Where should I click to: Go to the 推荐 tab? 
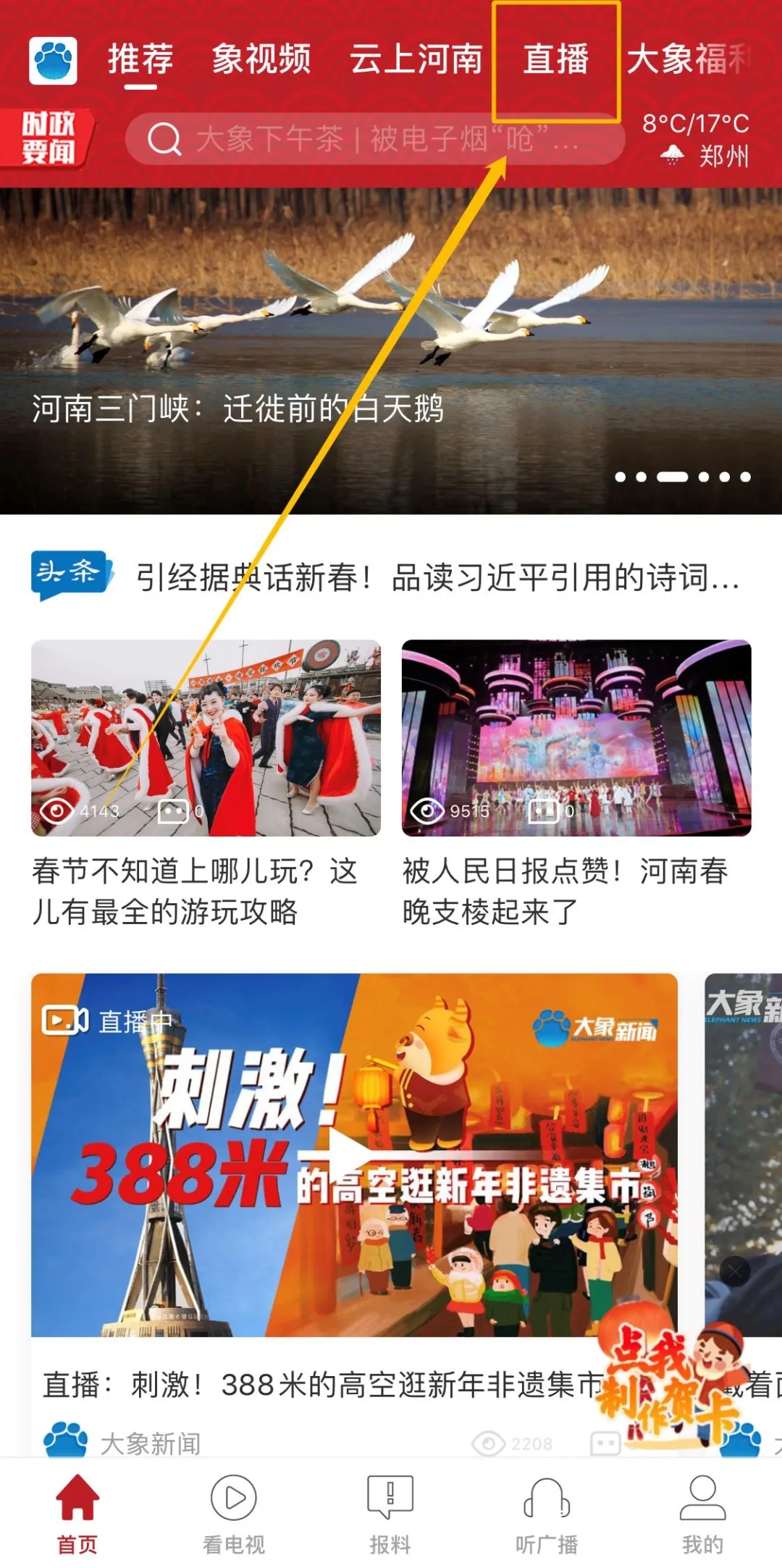[140, 59]
